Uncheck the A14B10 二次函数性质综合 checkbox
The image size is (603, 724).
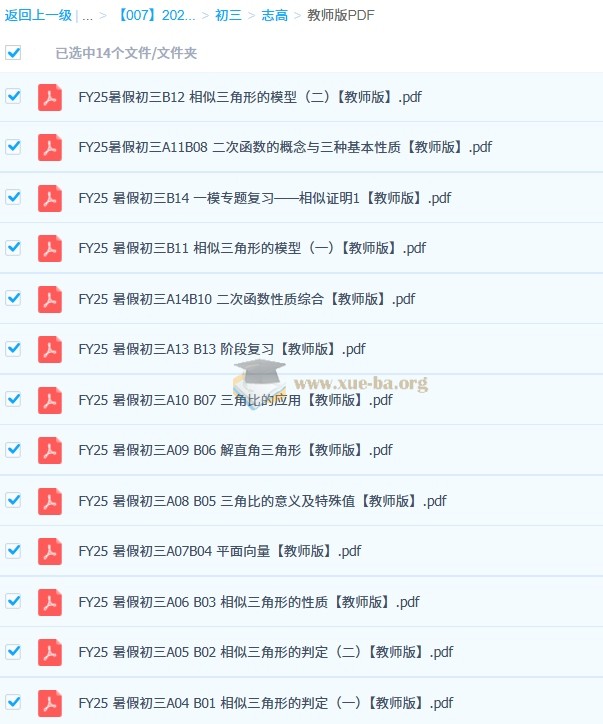(x=13, y=298)
